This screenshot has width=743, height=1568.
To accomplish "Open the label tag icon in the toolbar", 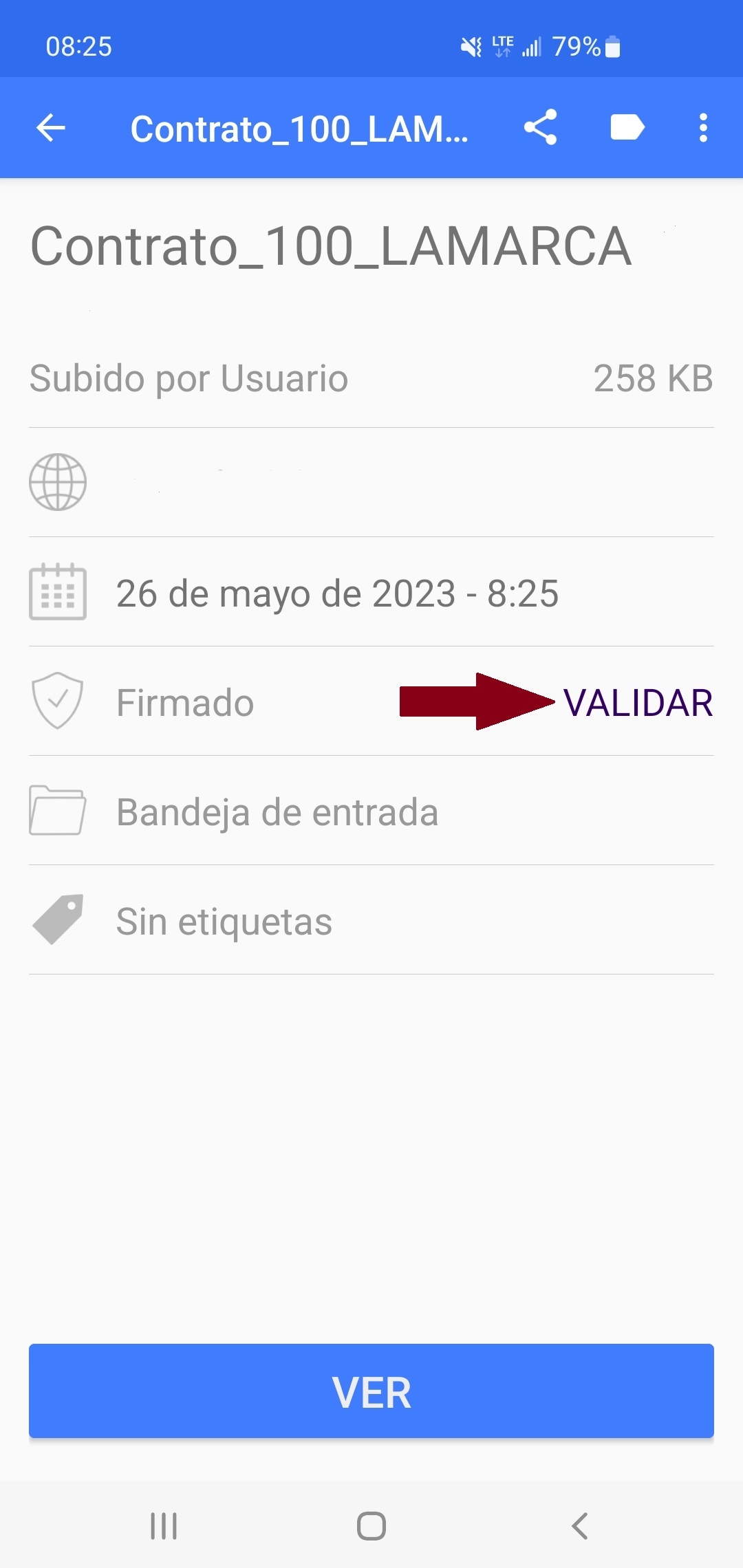I will tap(627, 128).
